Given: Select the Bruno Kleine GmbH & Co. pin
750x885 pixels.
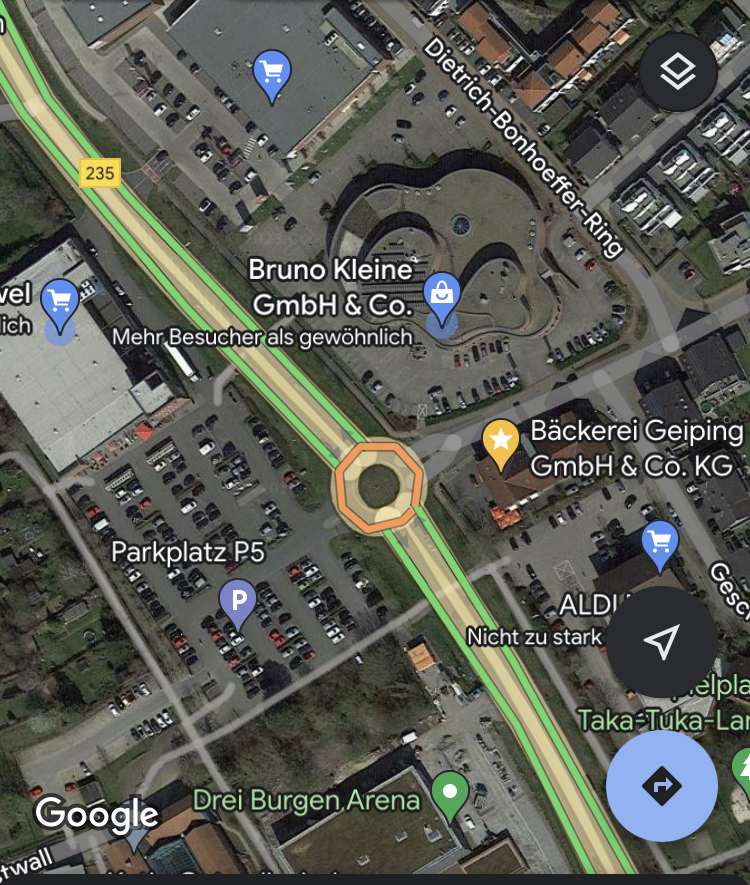Looking at the screenshot, I should (x=441, y=295).
